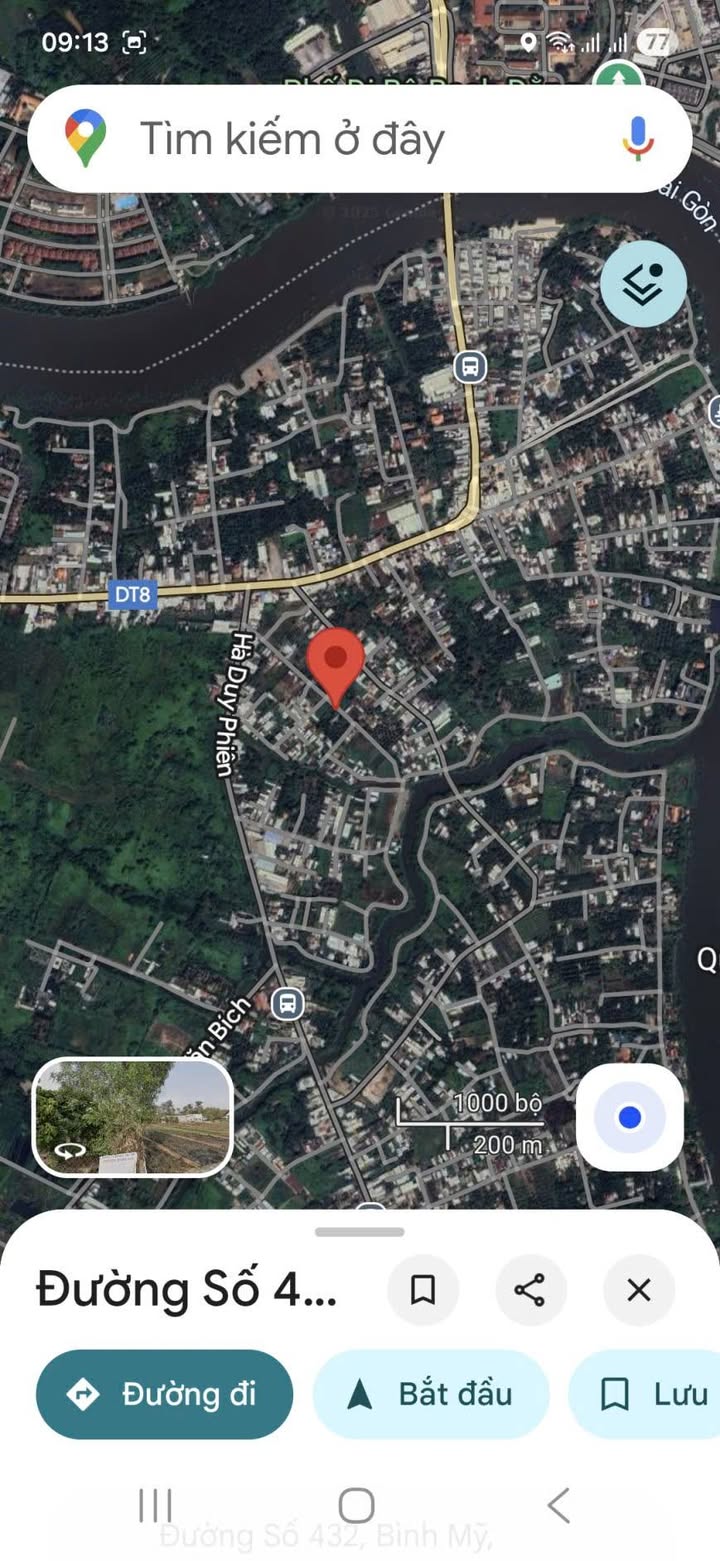
Task: Share this location
Action: 530,1290
